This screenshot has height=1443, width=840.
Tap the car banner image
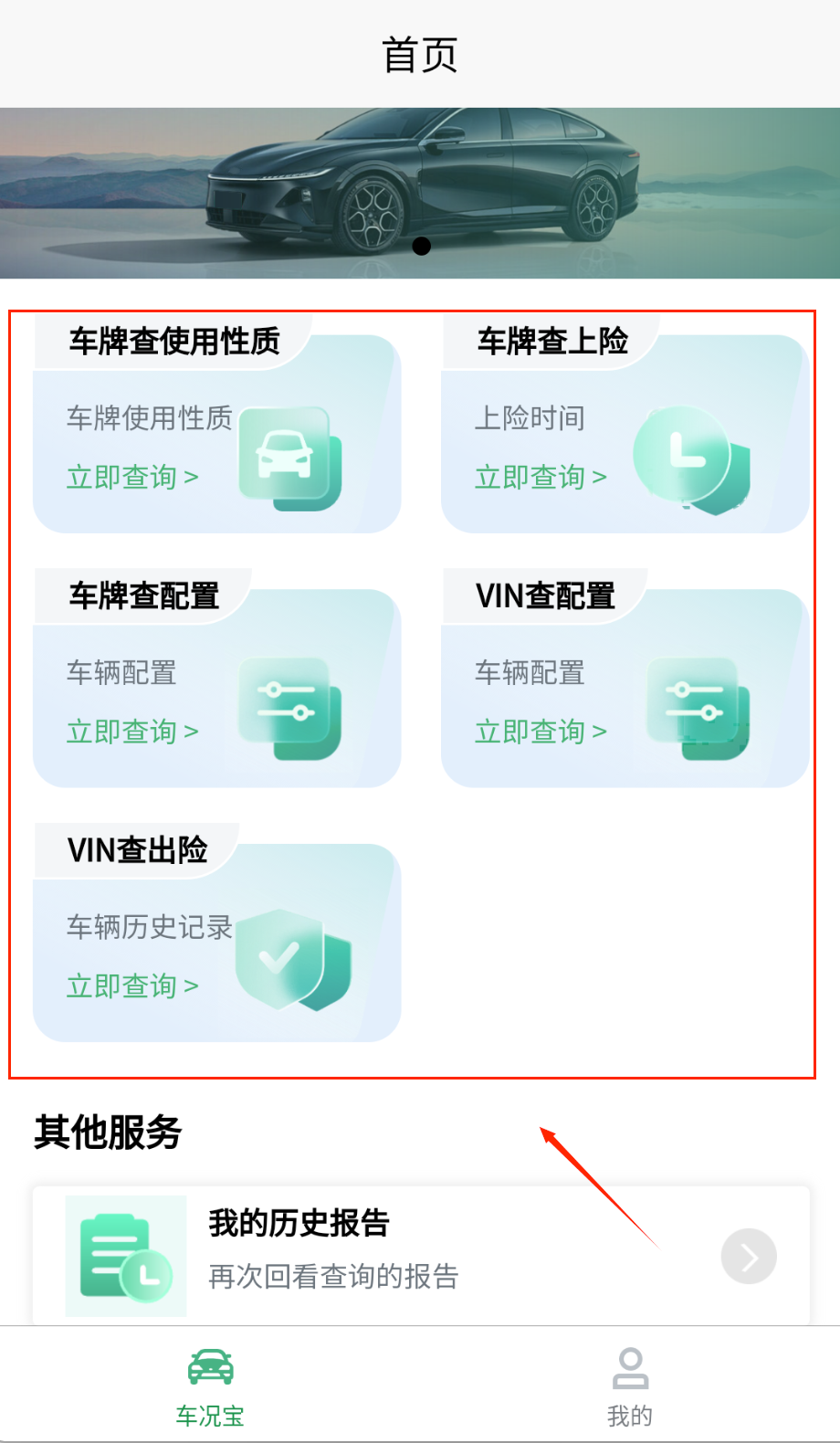click(420, 193)
